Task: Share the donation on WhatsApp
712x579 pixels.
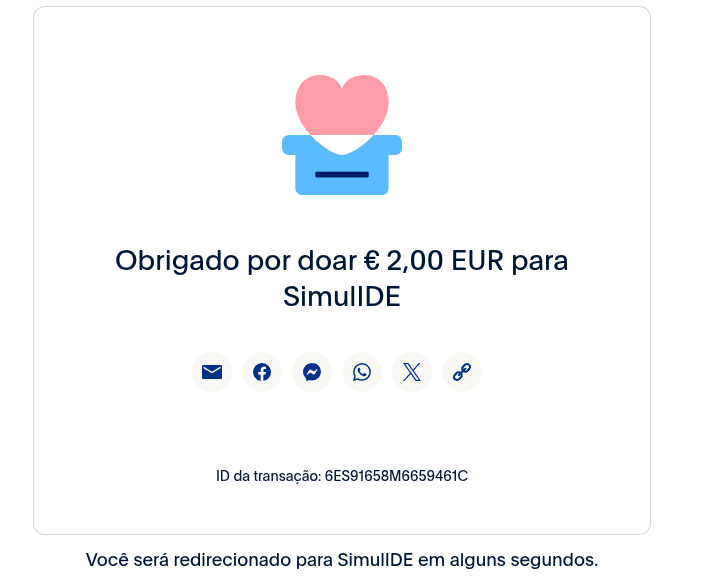Action: coord(362,372)
